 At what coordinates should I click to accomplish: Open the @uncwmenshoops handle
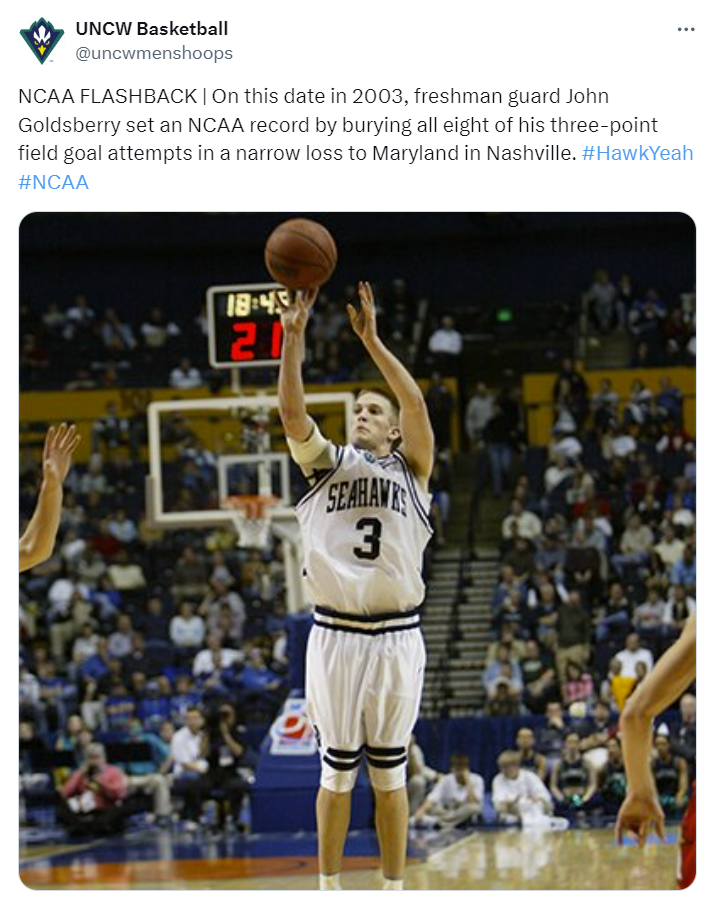154,53
